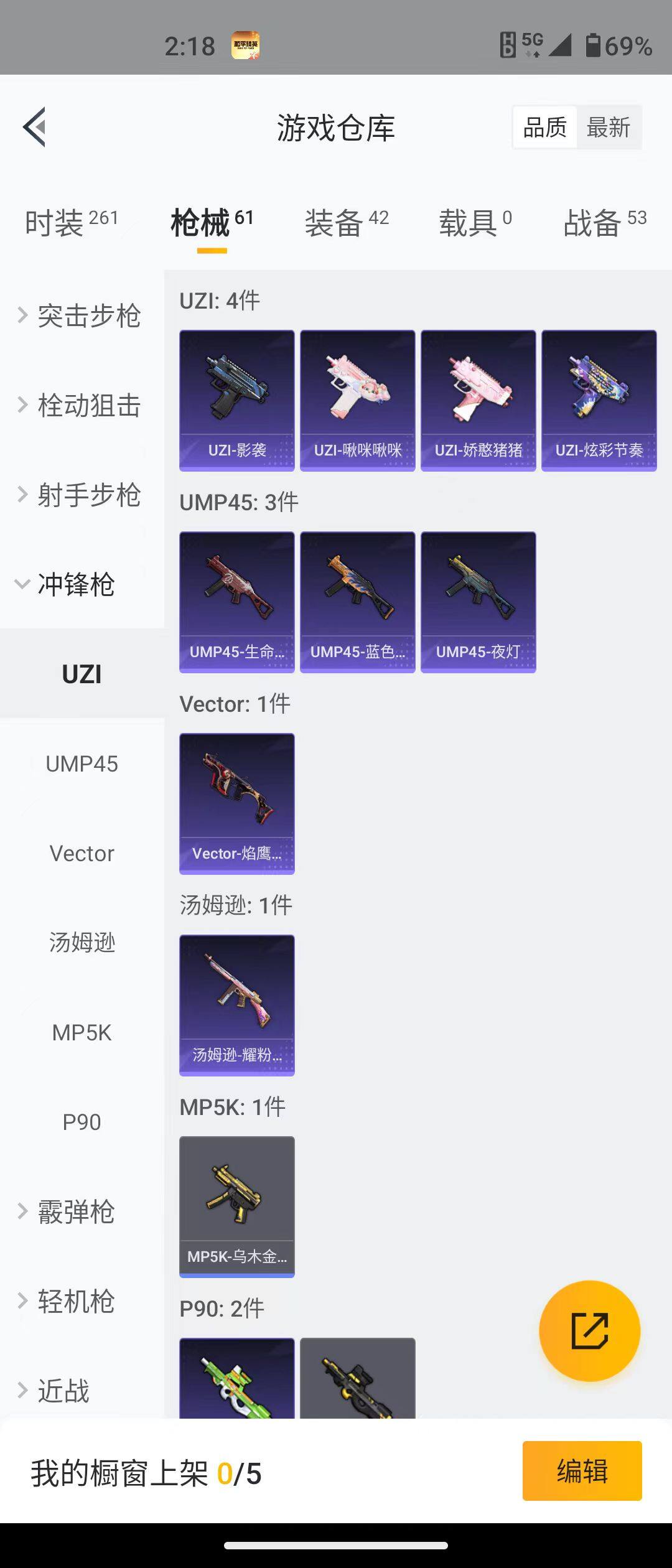The width and height of the screenshot is (672, 1568).
Task: Select P90 in the sidebar
Action: 83,1121
